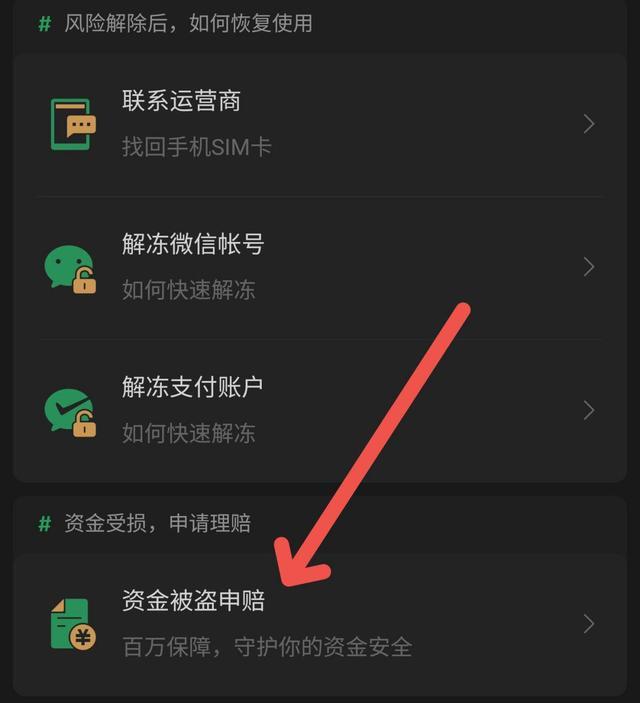
Task: Open 解冻支付账户 option
Action: coord(318,410)
